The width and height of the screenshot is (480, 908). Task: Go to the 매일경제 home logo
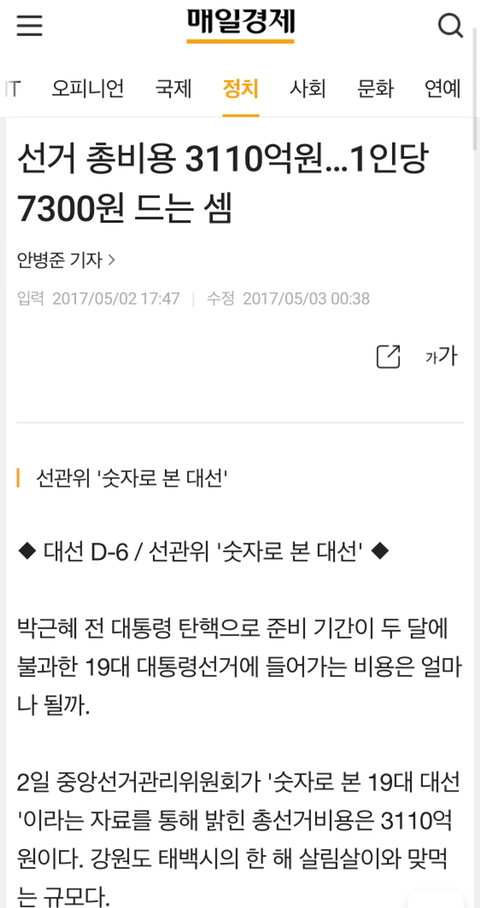tap(240, 24)
